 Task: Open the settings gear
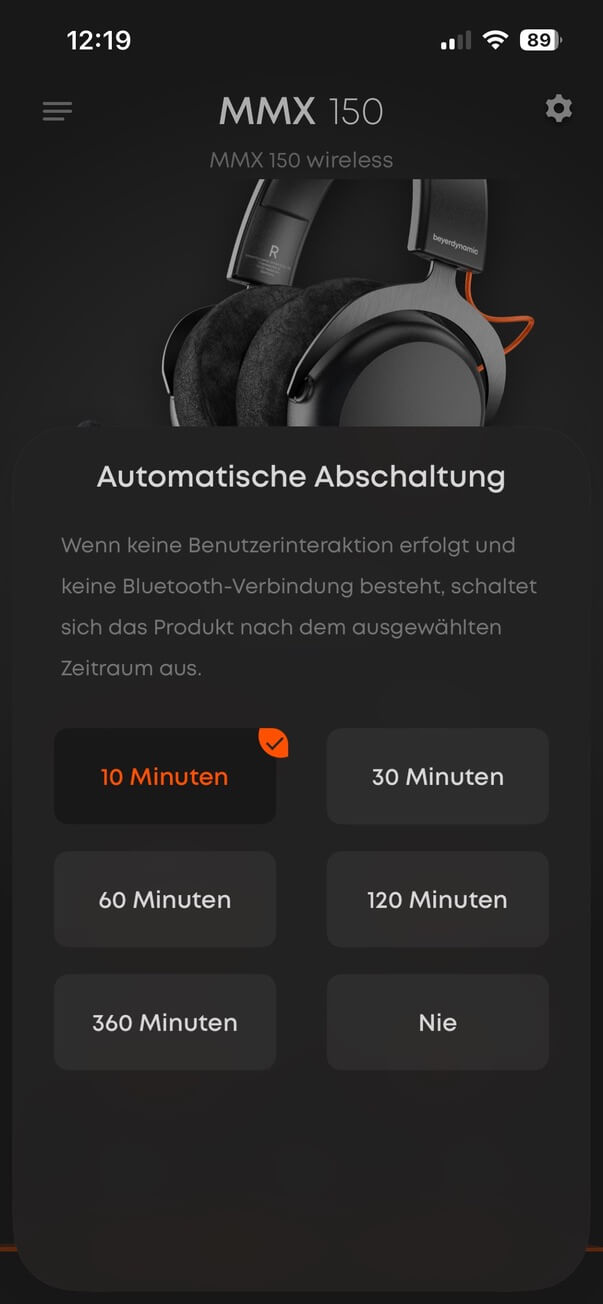click(558, 109)
